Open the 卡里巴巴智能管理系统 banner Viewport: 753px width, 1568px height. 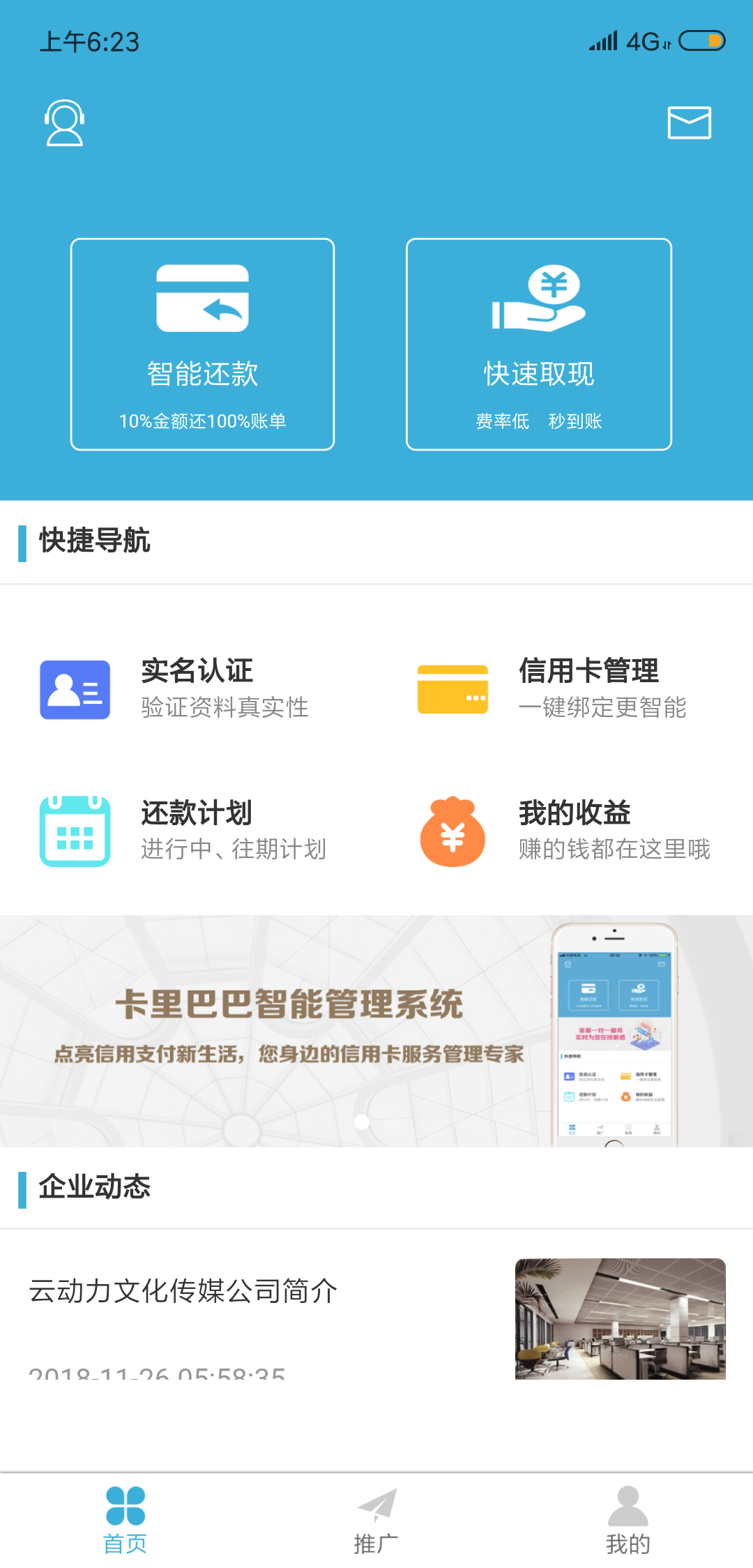pos(376,1030)
